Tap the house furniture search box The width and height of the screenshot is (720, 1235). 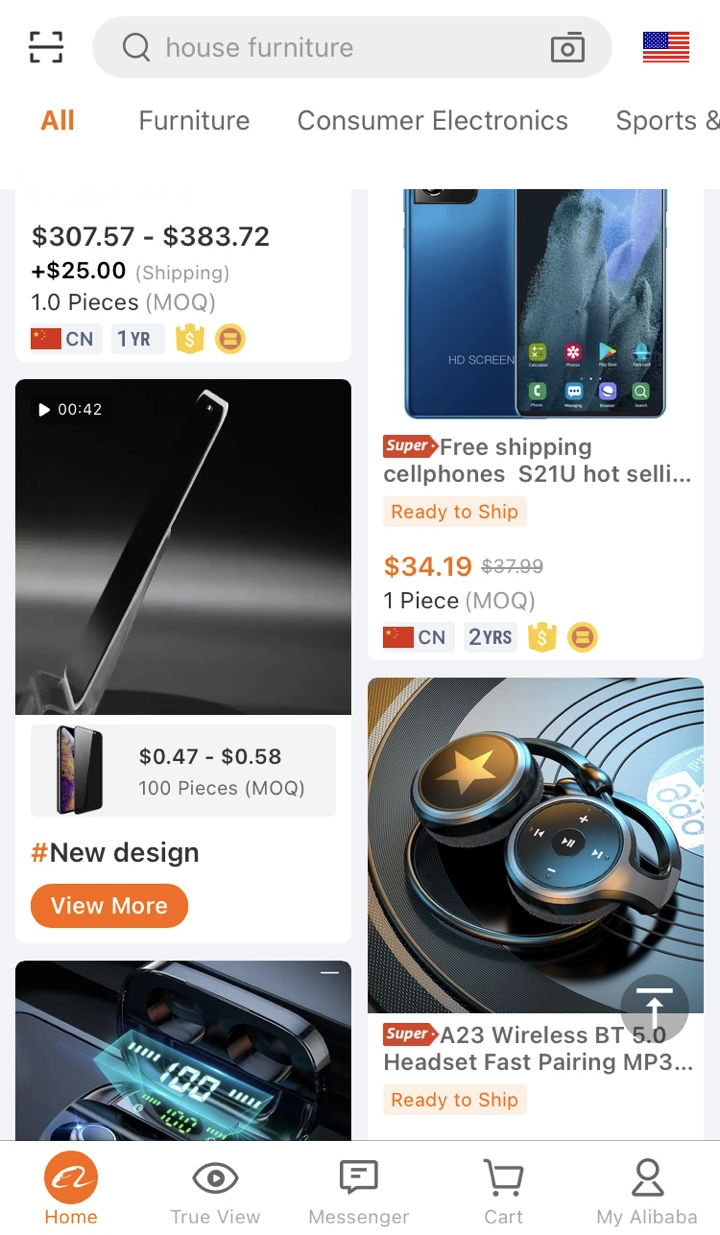(x=330, y=47)
